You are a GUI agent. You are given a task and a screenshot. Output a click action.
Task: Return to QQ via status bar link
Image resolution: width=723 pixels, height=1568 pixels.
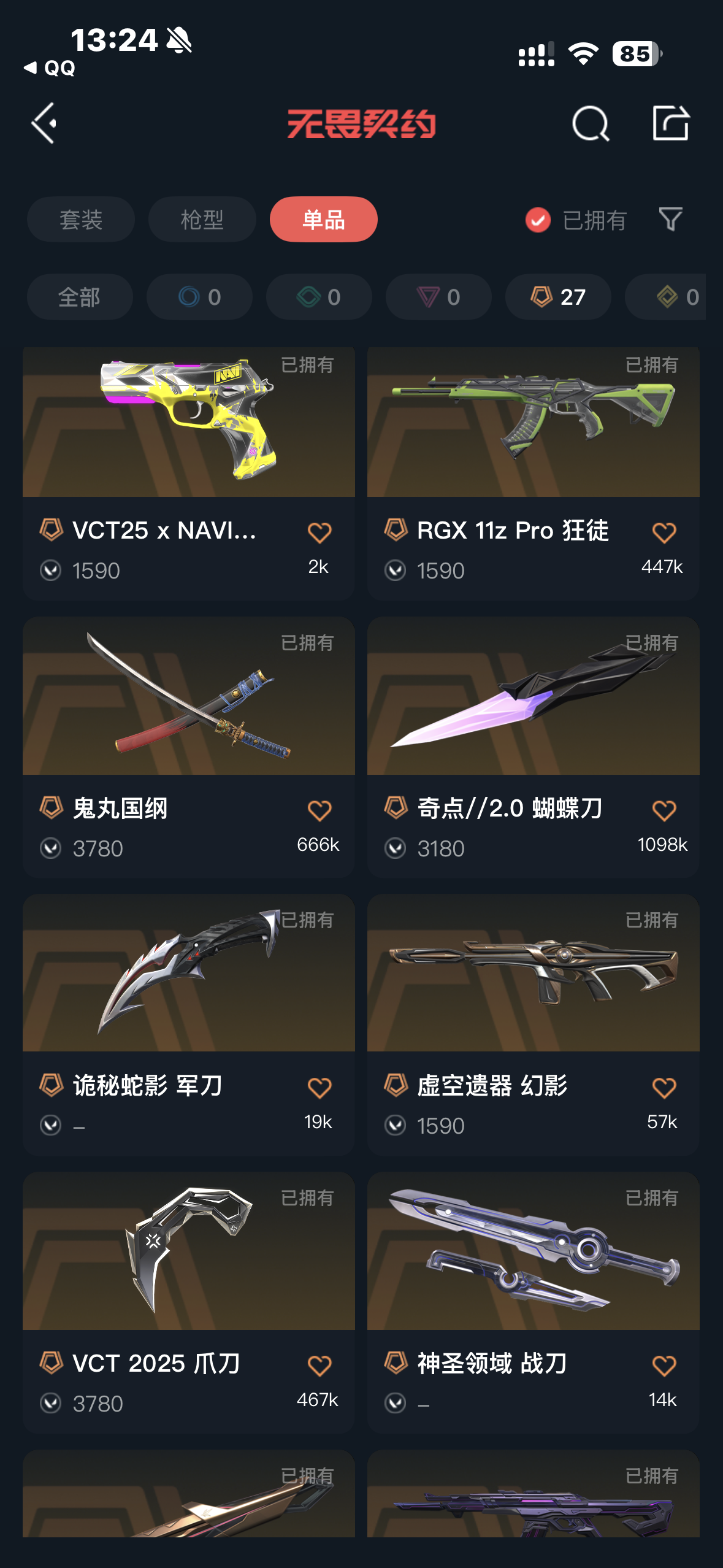click(x=50, y=68)
